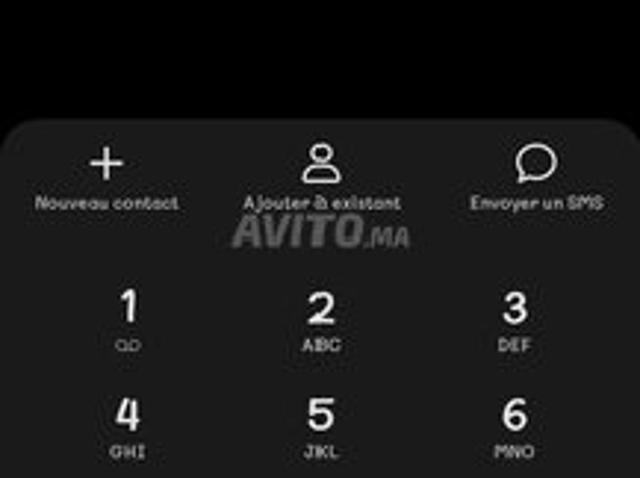
Task: Create a new contact (Nouveau contact)
Action: [x=106, y=178]
